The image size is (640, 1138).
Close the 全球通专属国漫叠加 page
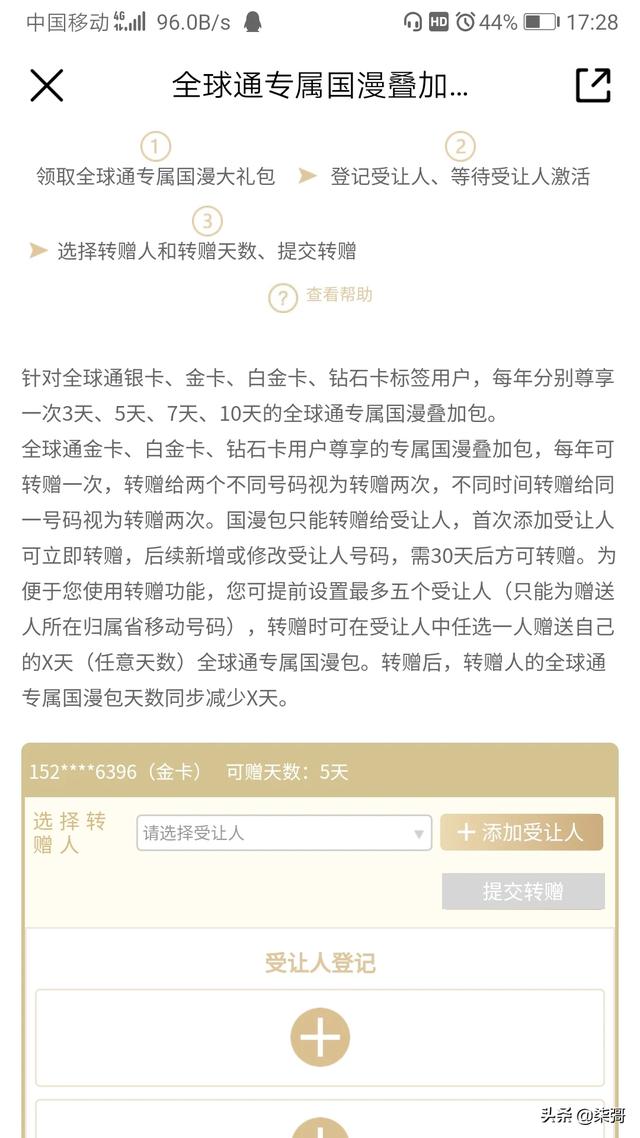tap(47, 86)
